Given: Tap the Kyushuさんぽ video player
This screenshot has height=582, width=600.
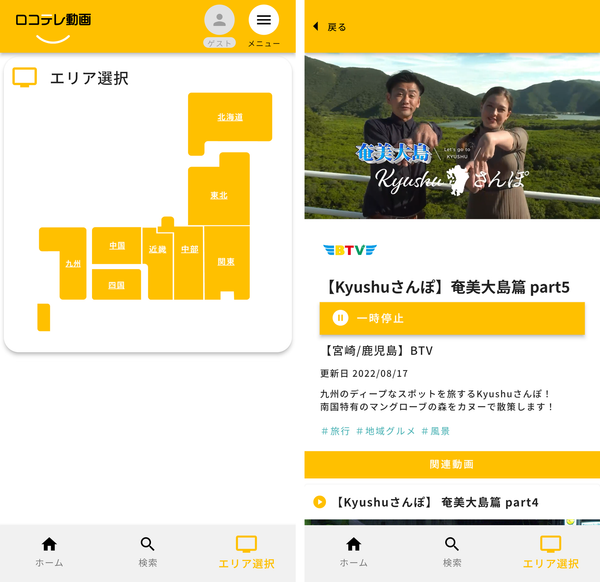Looking at the screenshot, I should [x=452, y=136].
